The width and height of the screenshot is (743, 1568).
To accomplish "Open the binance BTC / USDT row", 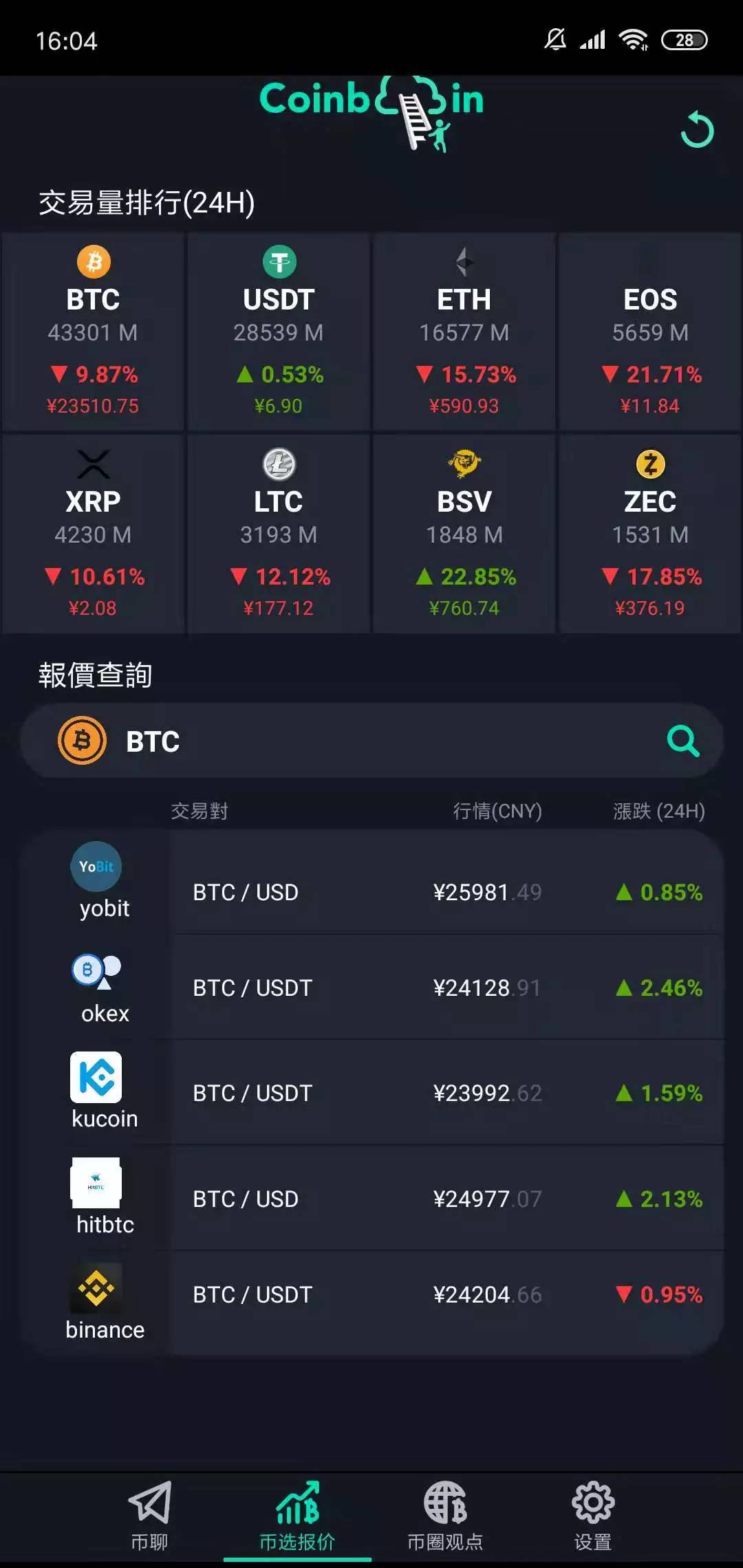I will tap(371, 1303).
